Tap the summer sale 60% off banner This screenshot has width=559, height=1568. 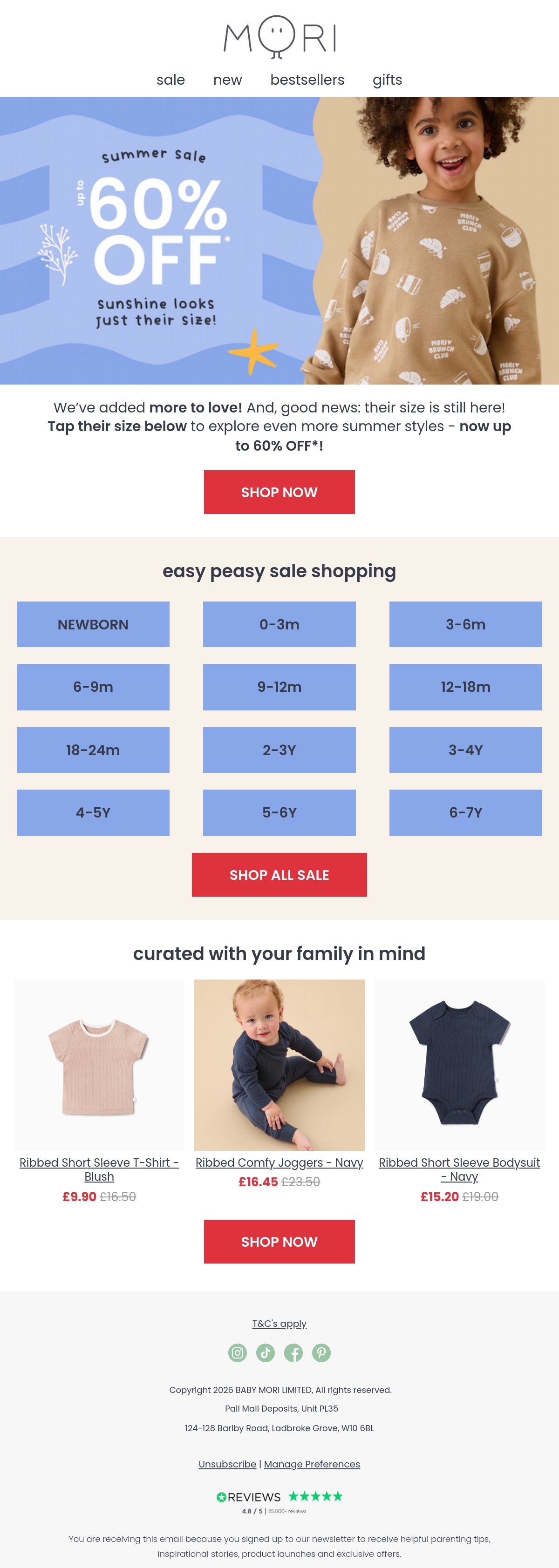click(279, 240)
